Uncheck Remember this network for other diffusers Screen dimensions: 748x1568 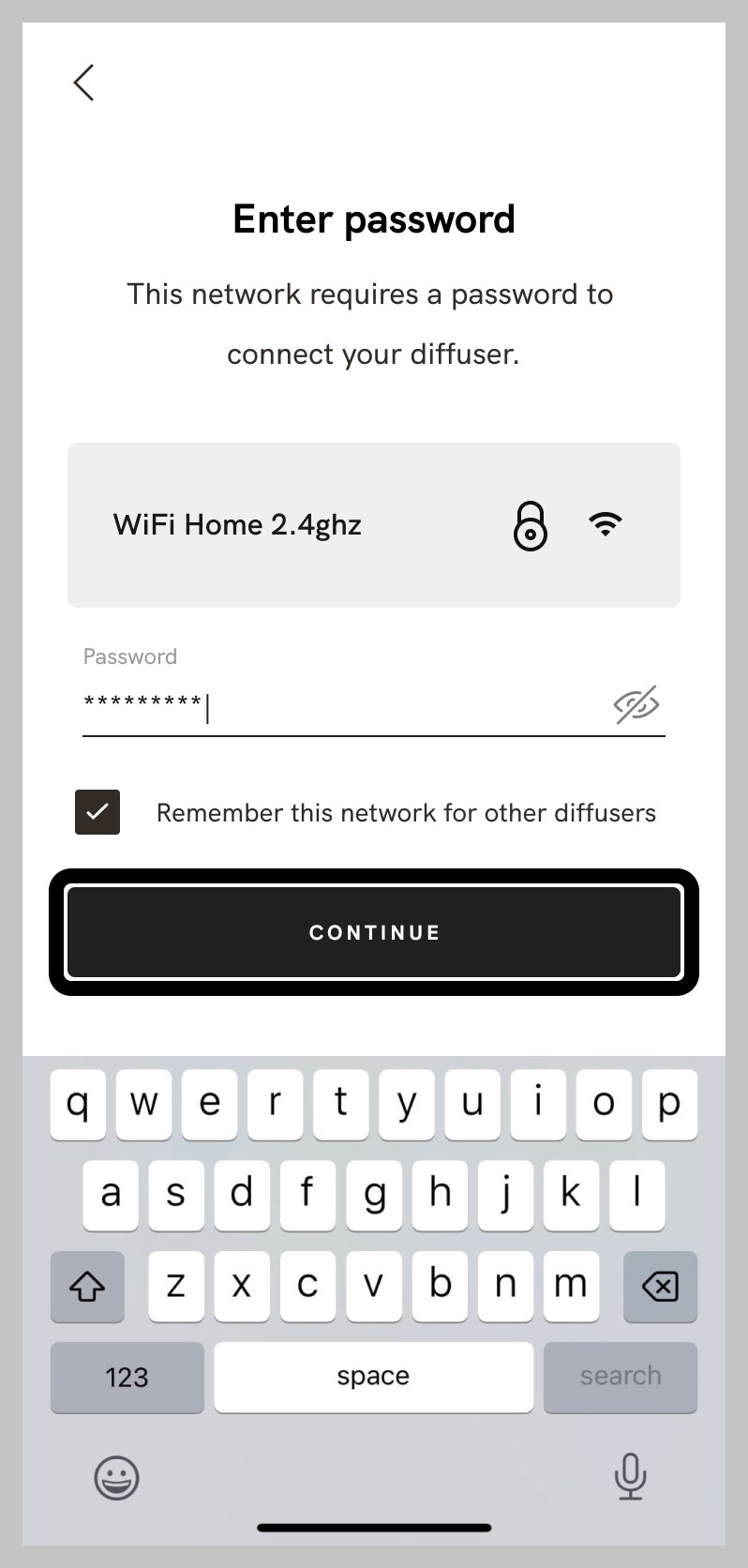point(97,812)
